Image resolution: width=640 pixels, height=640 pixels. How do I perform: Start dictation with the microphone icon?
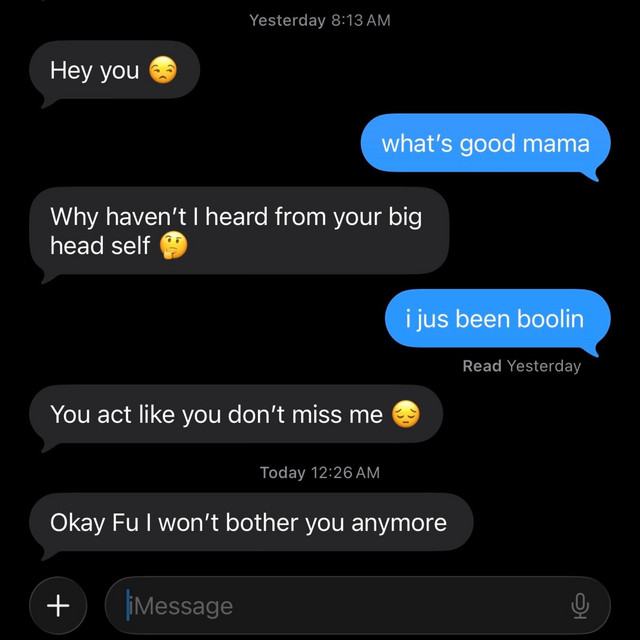pos(579,606)
